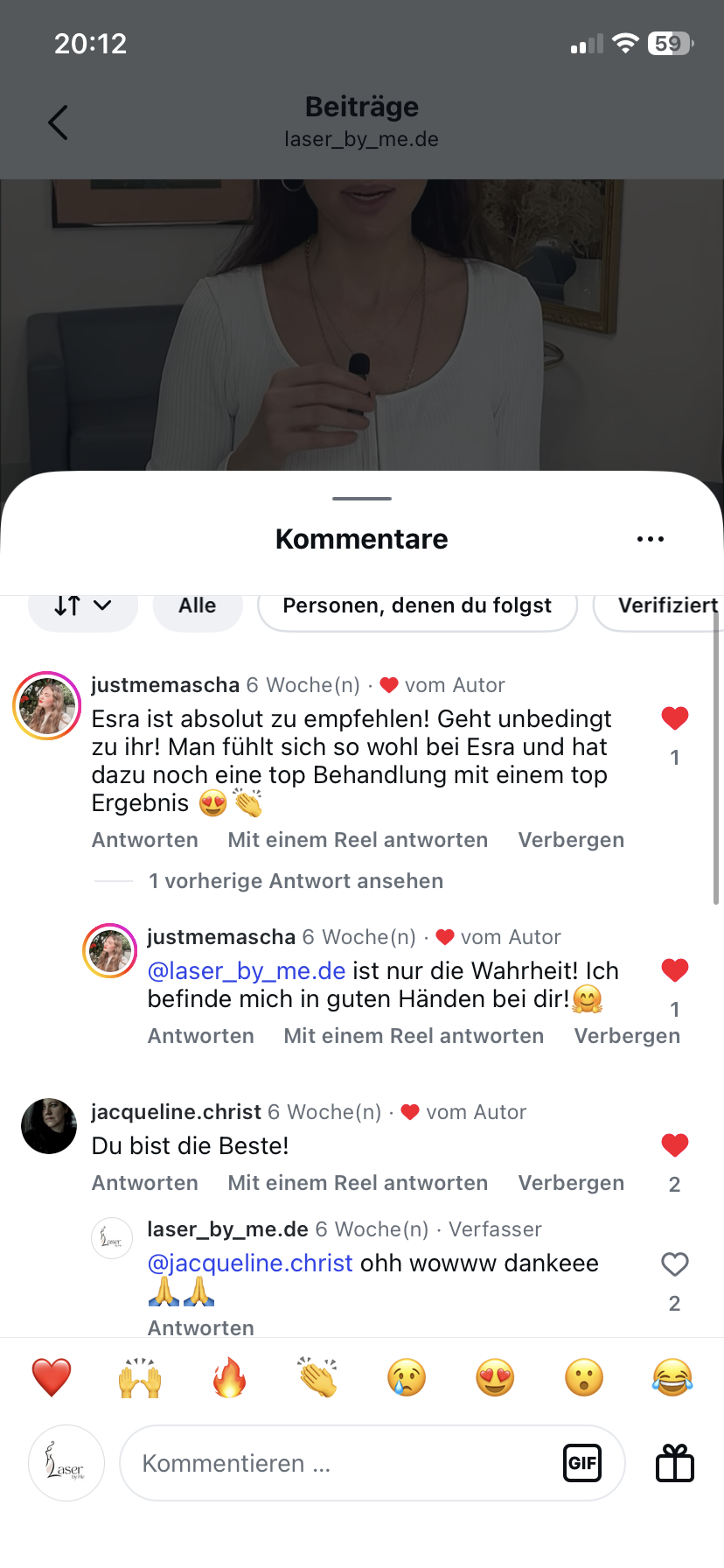
Task: Go back from the Beiträge screen
Action: (x=58, y=122)
